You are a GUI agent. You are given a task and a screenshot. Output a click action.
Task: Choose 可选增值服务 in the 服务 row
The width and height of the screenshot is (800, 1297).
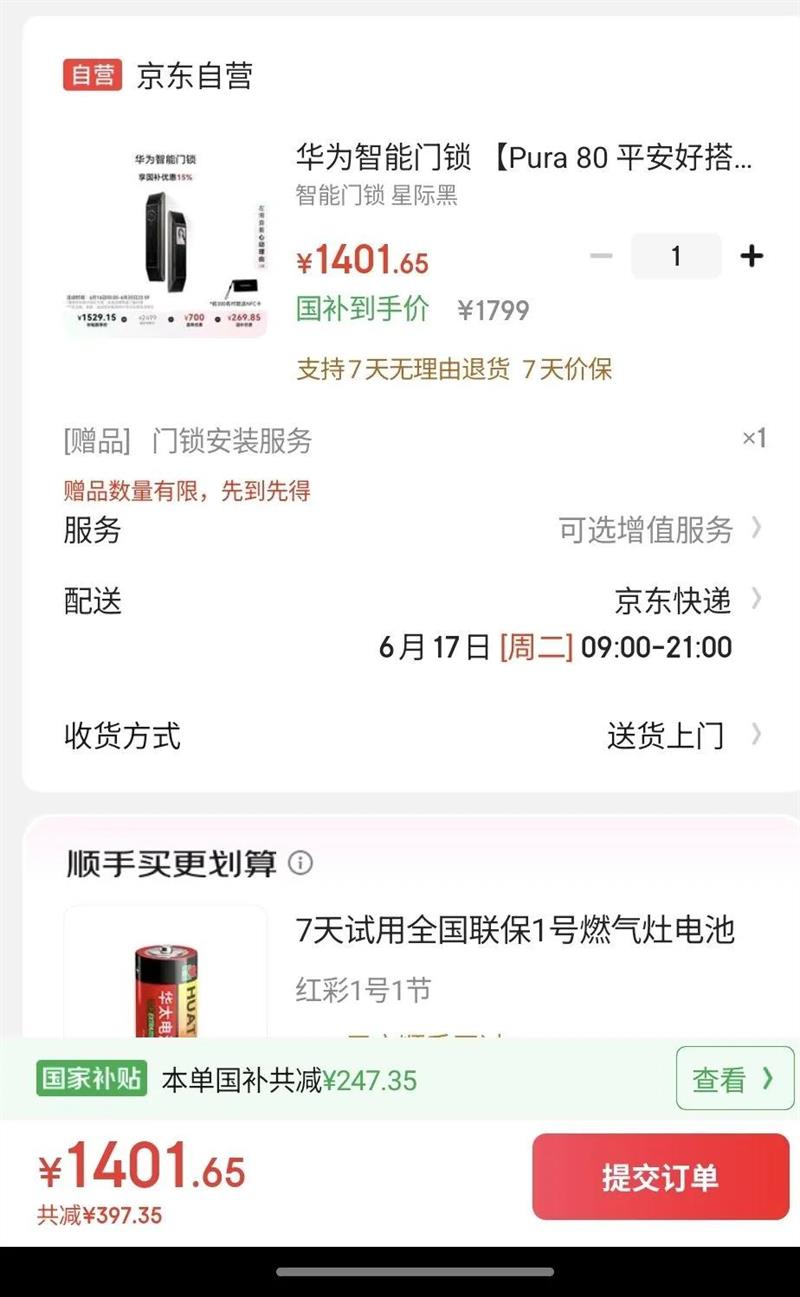pos(660,529)
